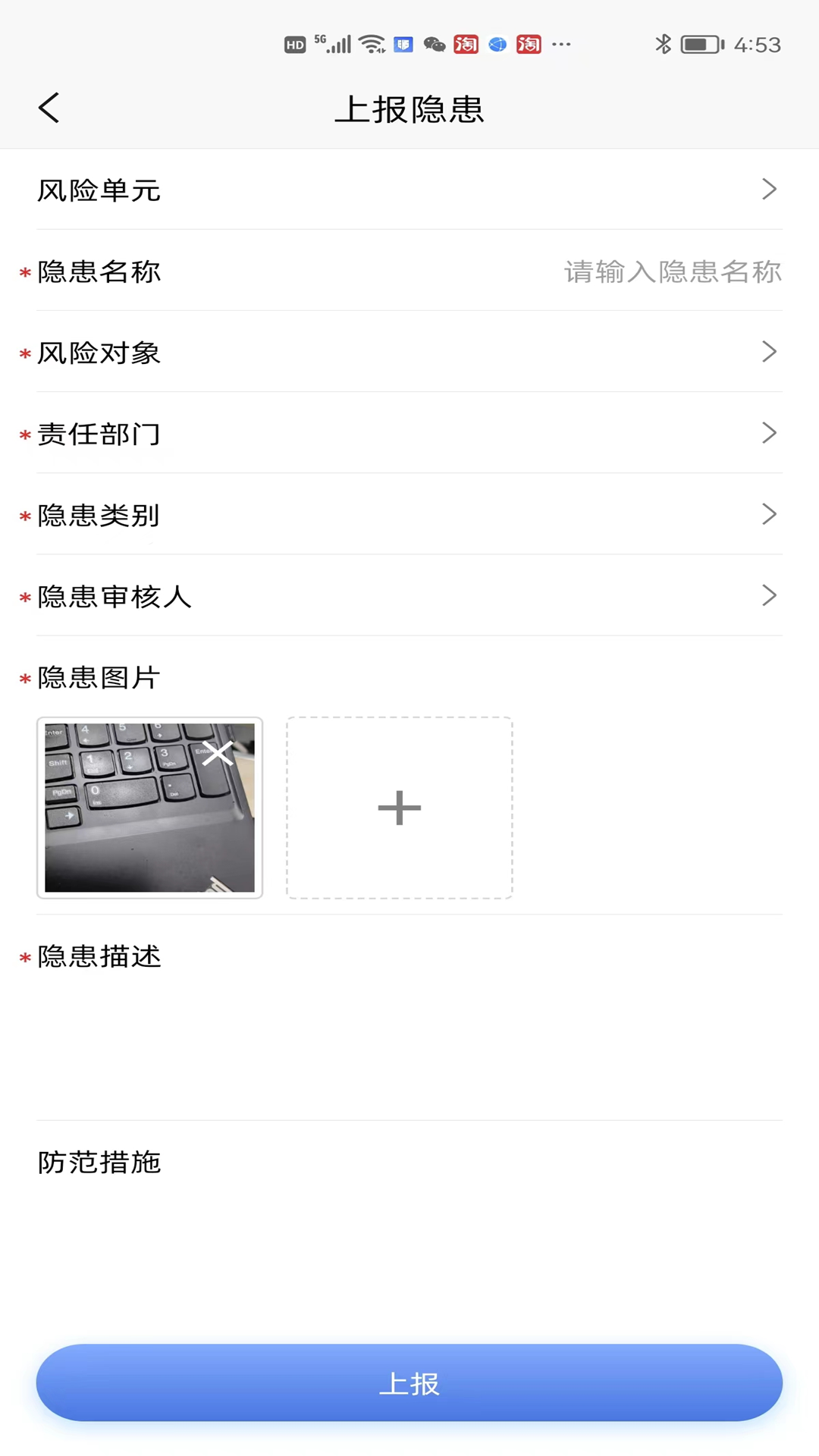Viewport: 819px width, 1456px height.
Task: Focus the 隐患描述 text area
Action: (409, 1039)
